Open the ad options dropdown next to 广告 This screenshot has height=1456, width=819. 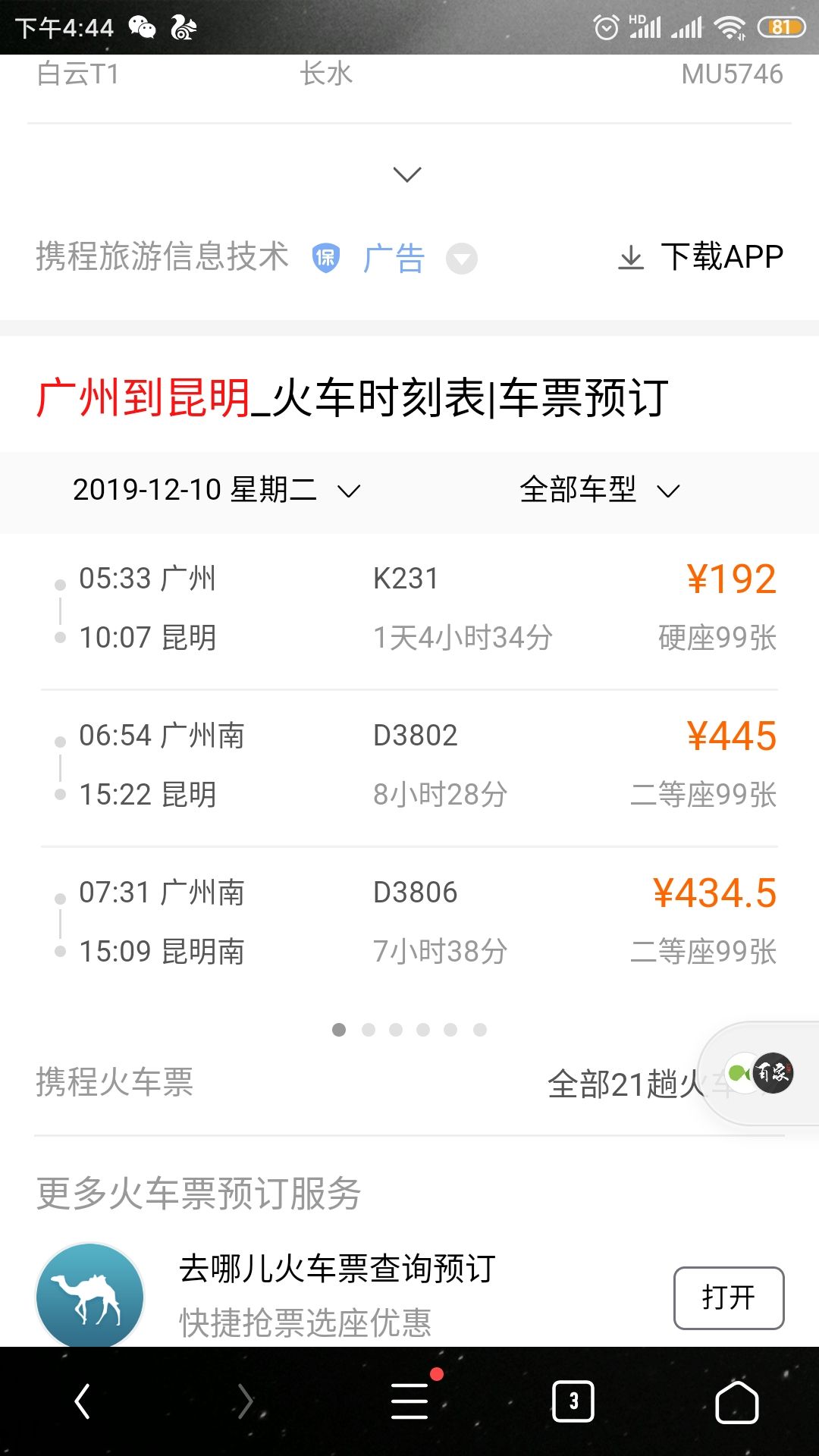tap(462, 259)
